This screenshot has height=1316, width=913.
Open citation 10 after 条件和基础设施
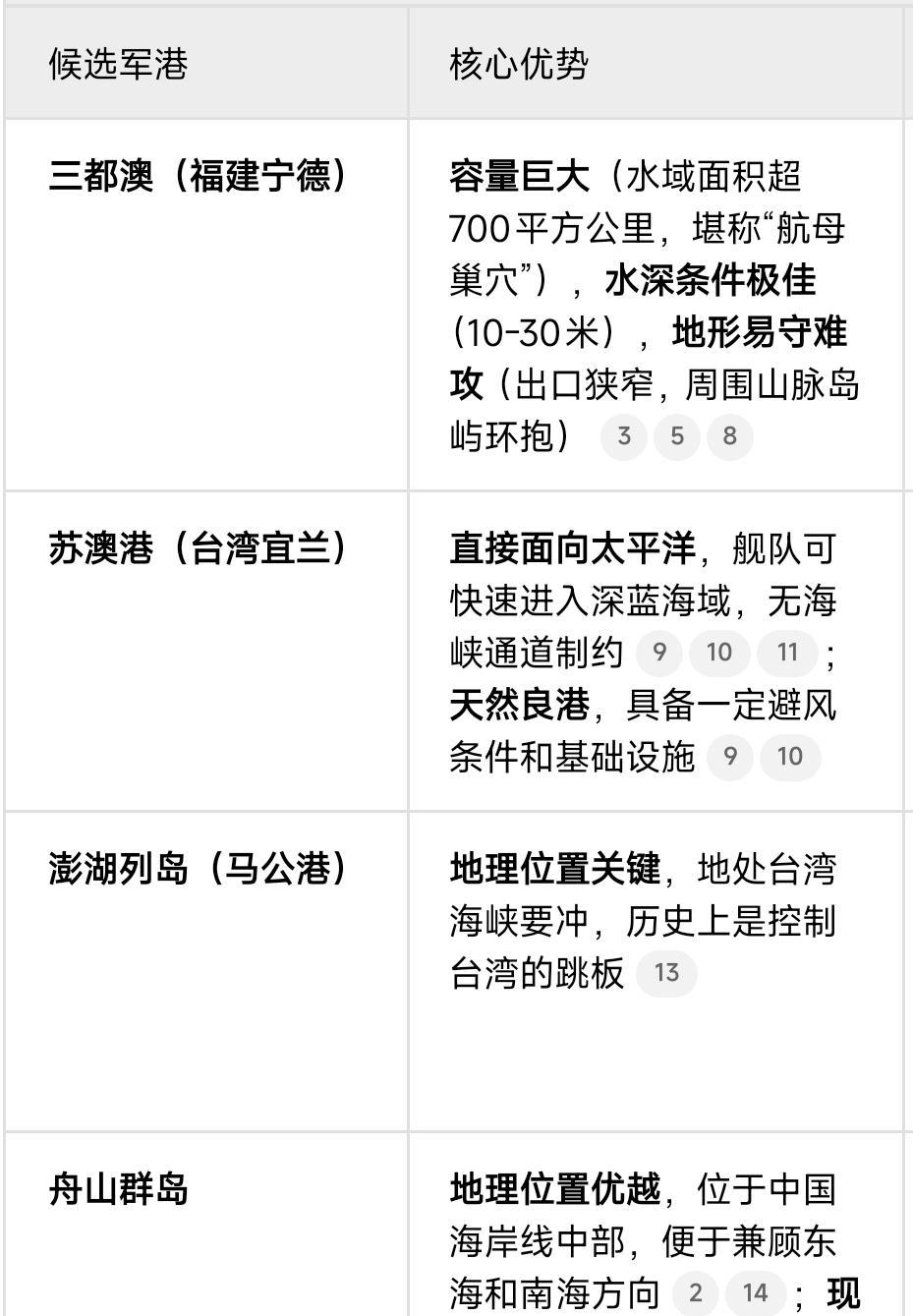point(790,757)
